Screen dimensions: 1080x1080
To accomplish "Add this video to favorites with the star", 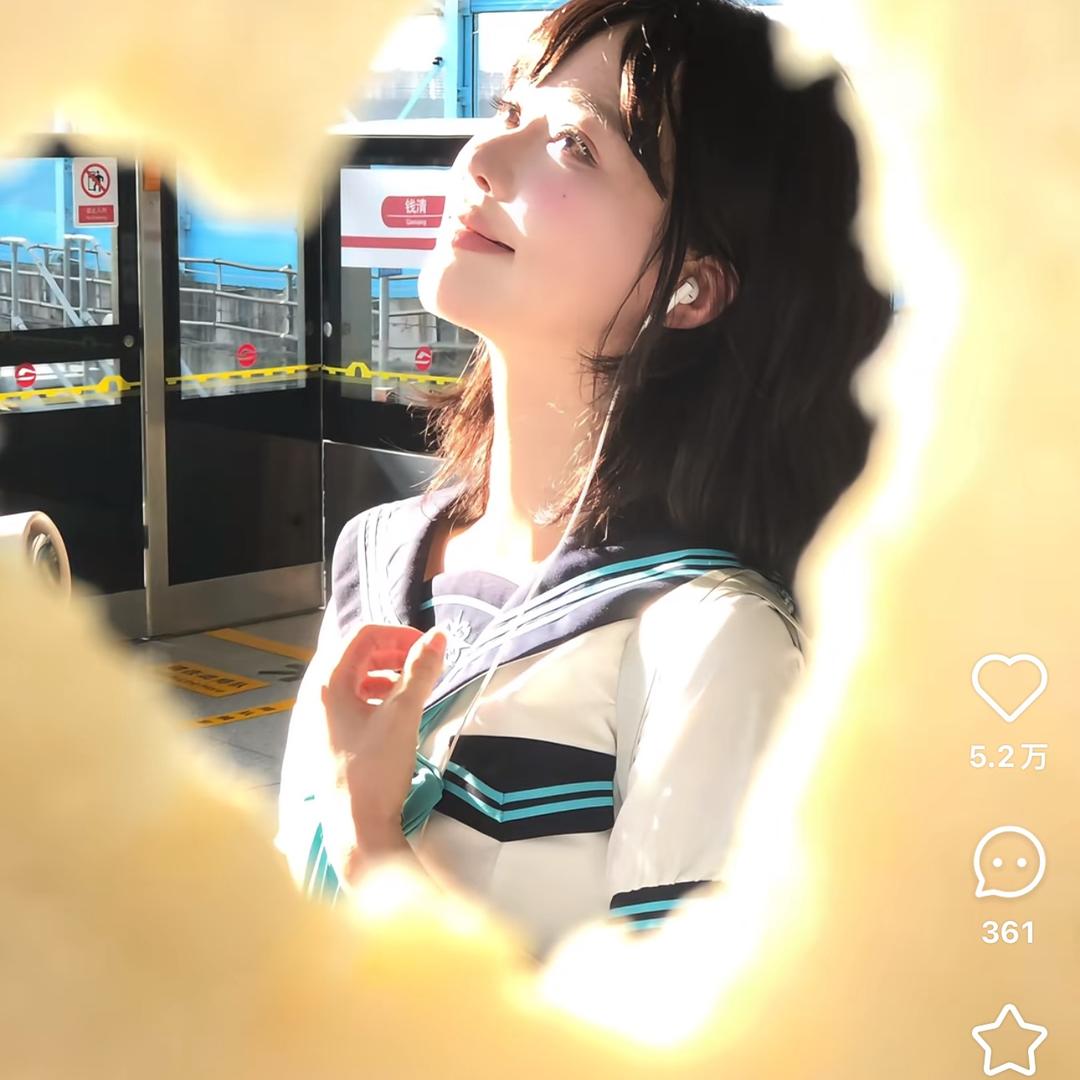I will (x=1009, y=1040).
